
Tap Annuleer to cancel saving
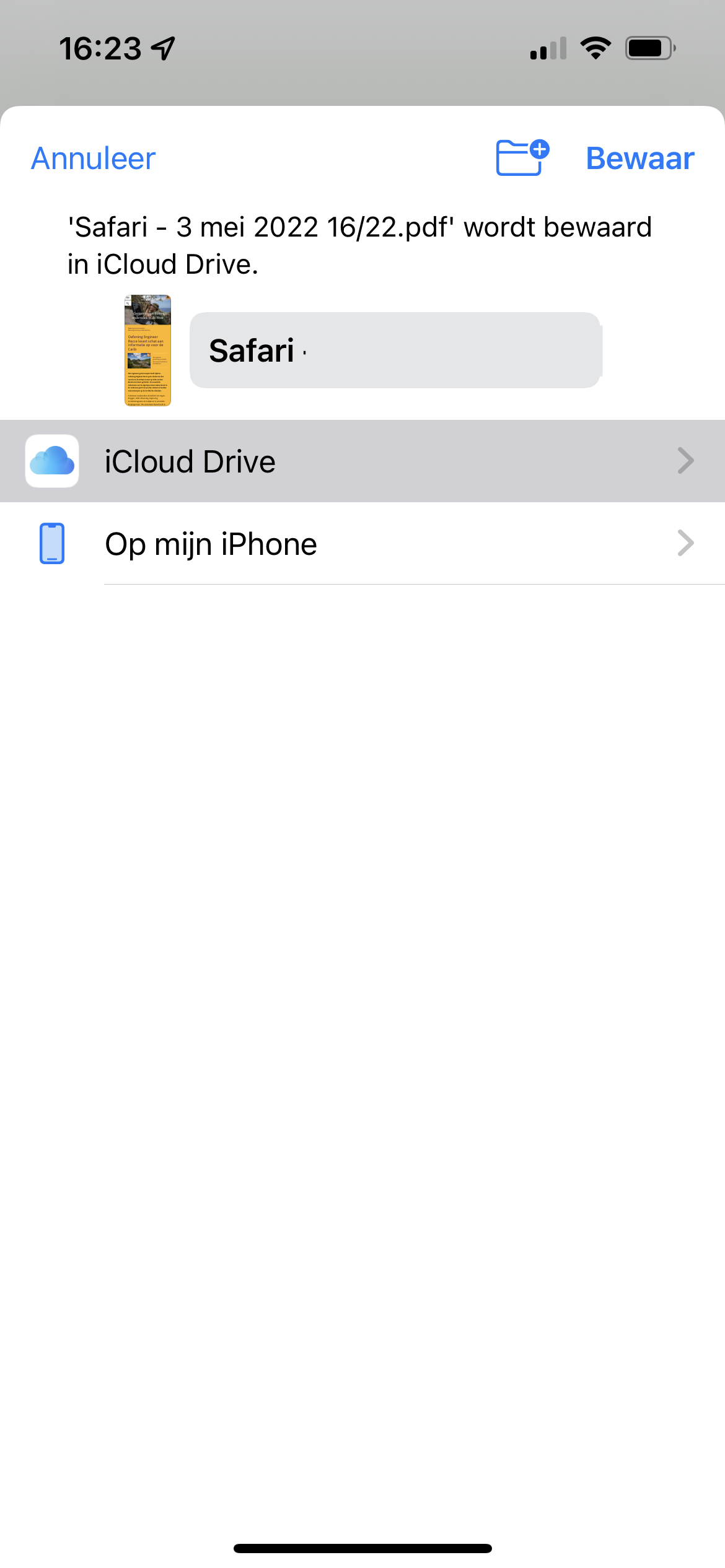click(x=93, y=159)
